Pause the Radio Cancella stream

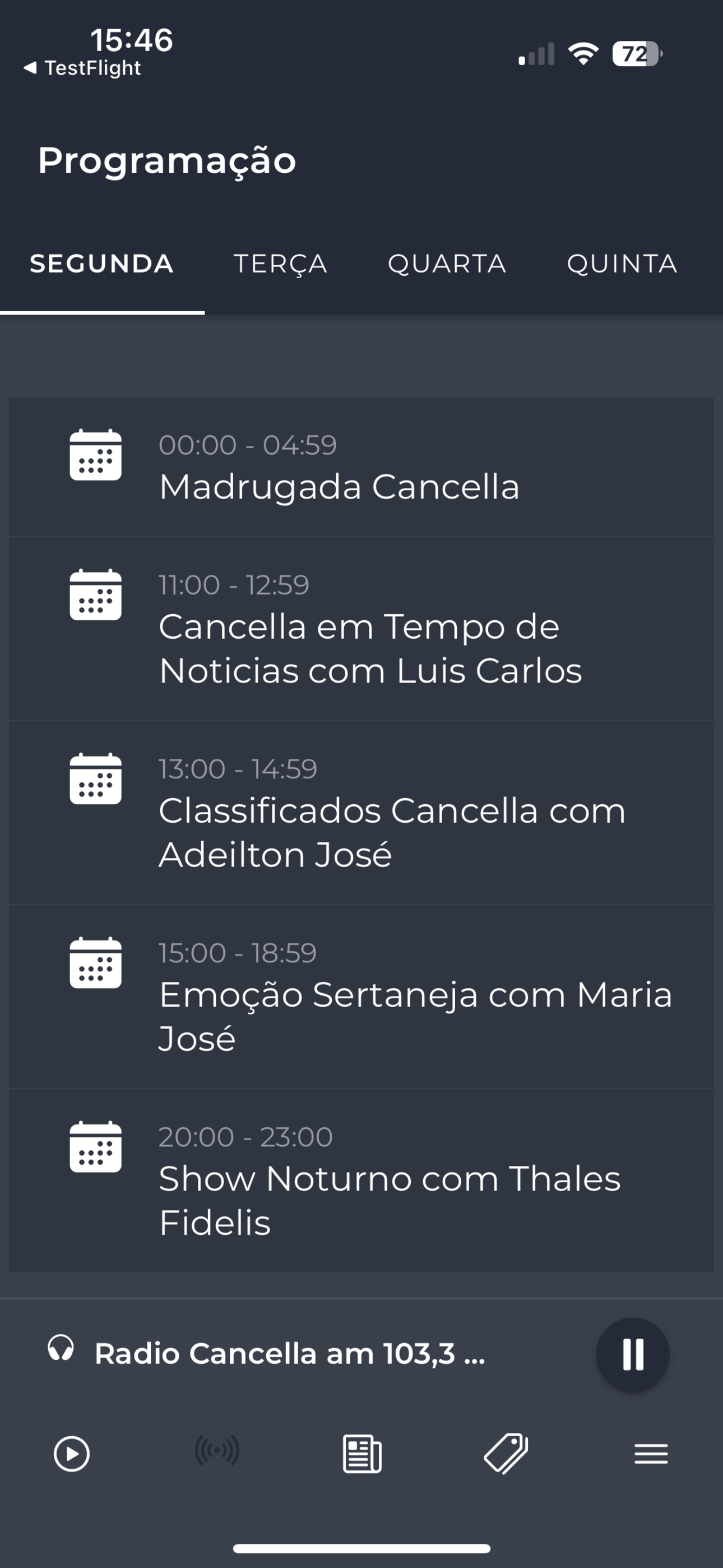click(633, 1355)
